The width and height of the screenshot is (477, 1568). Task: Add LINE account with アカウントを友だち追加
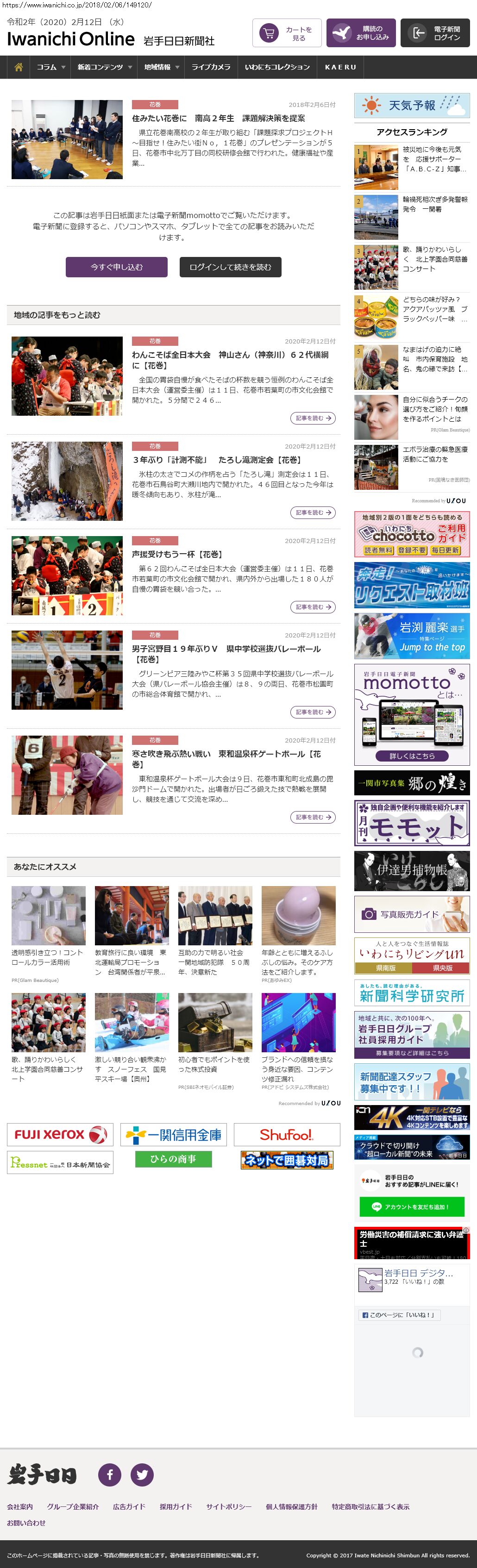(412, 1206)
